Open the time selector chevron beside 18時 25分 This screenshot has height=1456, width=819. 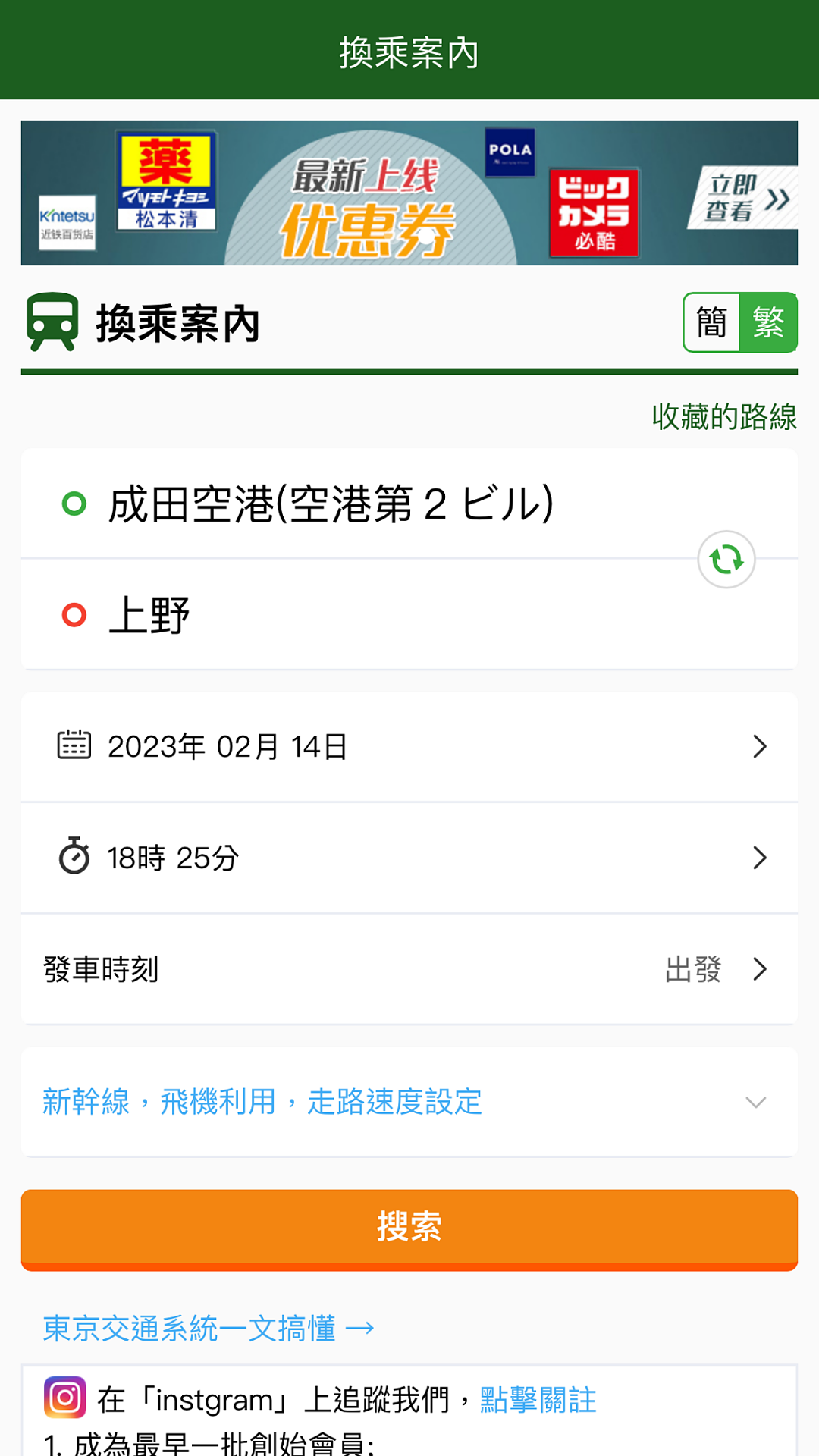(761, 858)
